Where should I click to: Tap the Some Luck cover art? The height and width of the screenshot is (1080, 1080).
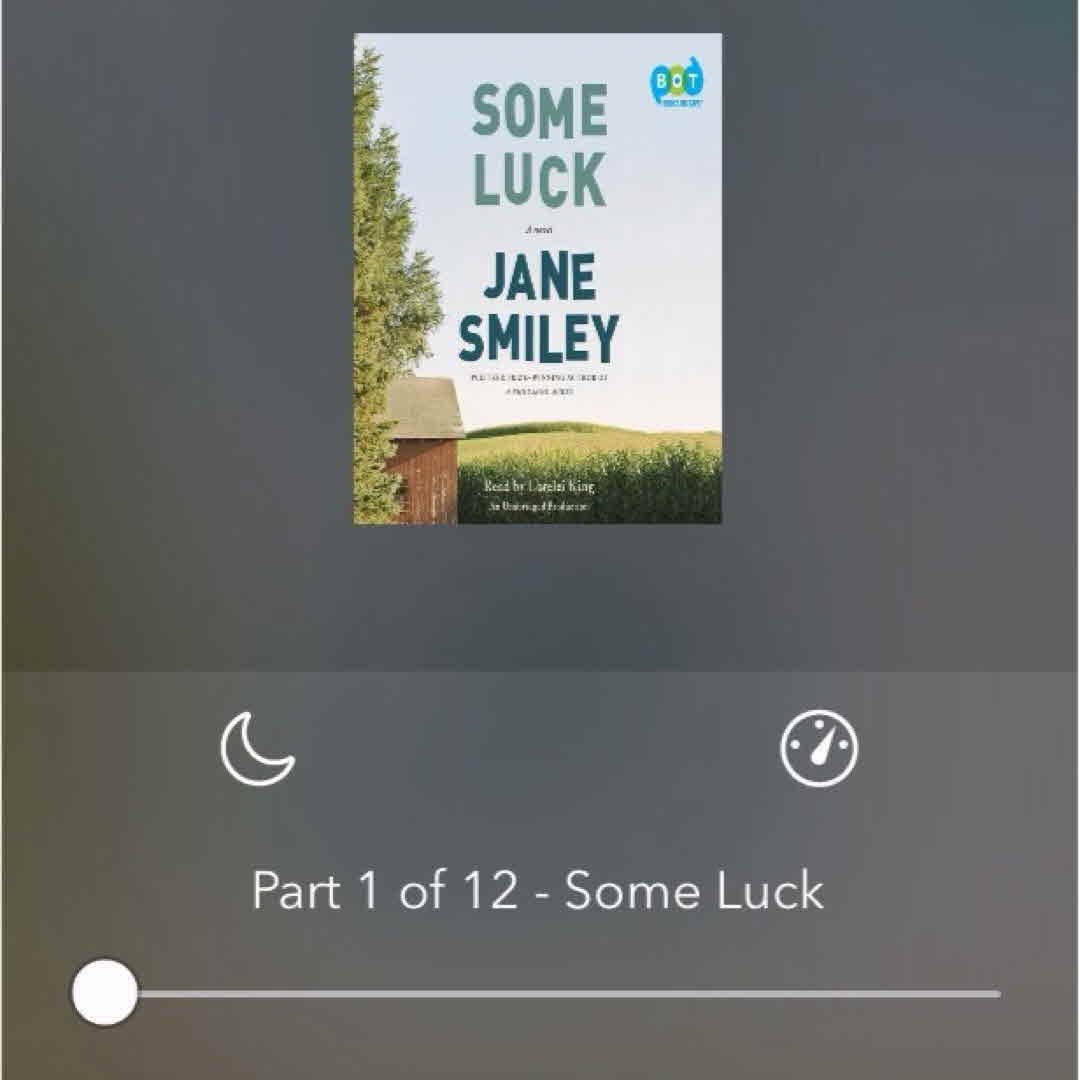[538, 279]
